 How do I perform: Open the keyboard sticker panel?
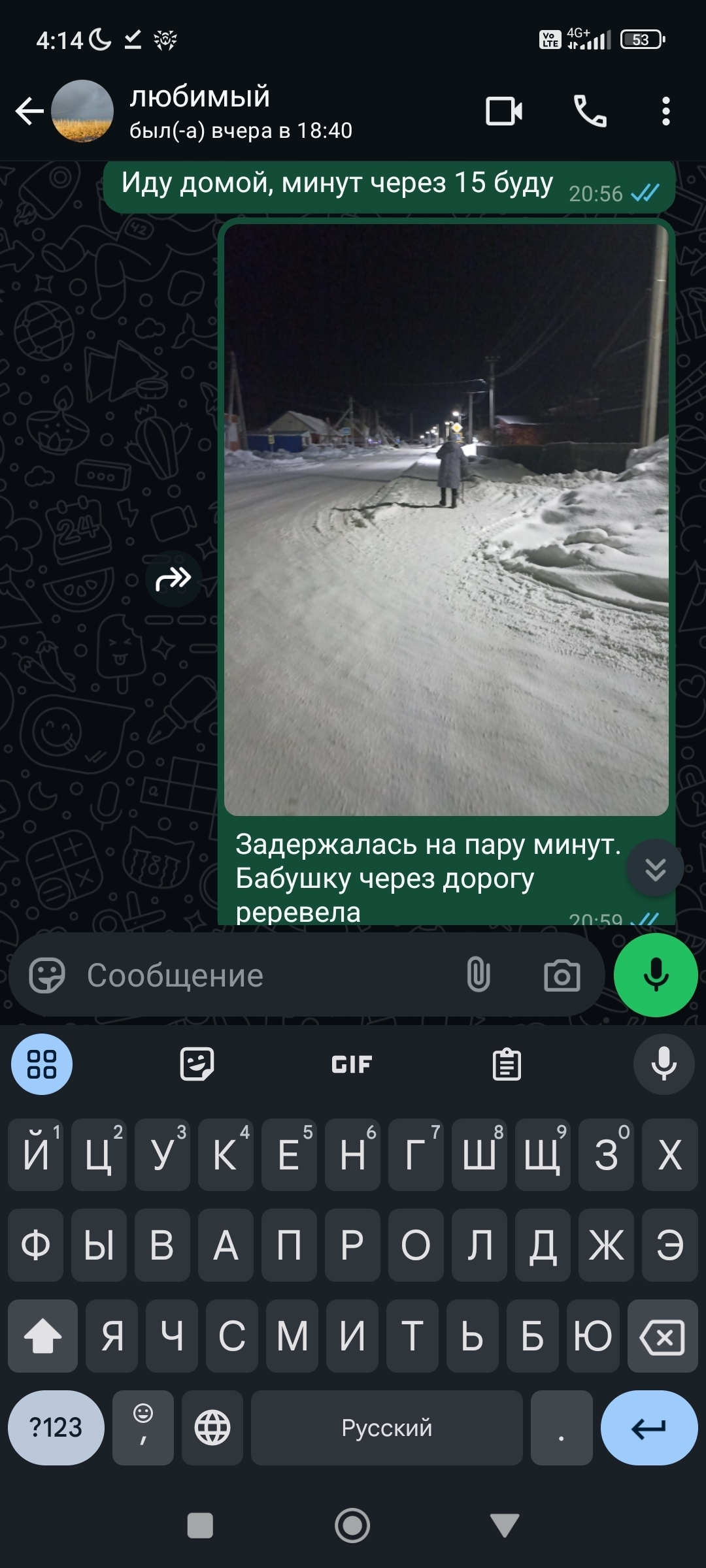(197, 1064)
